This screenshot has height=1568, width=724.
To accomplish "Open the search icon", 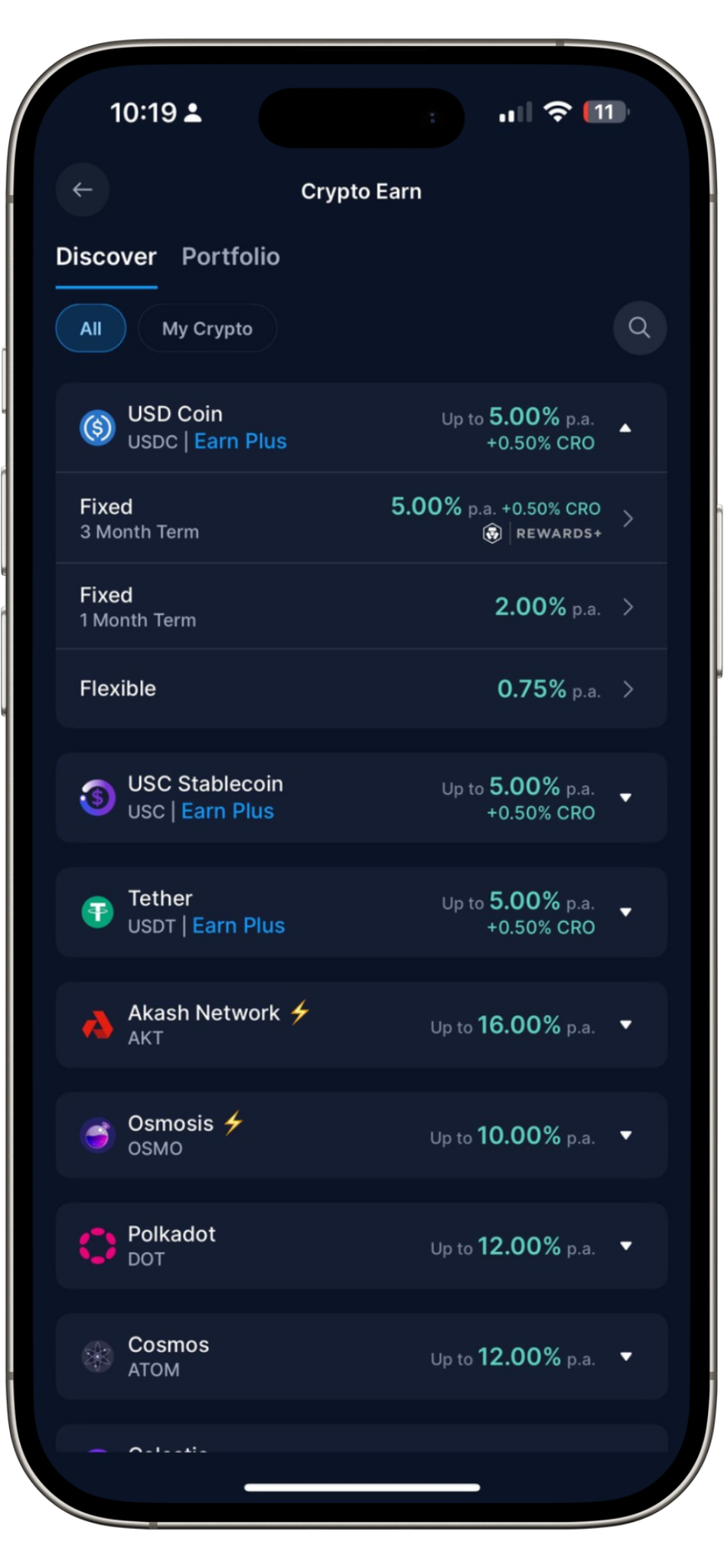I will tap(639, 328).
